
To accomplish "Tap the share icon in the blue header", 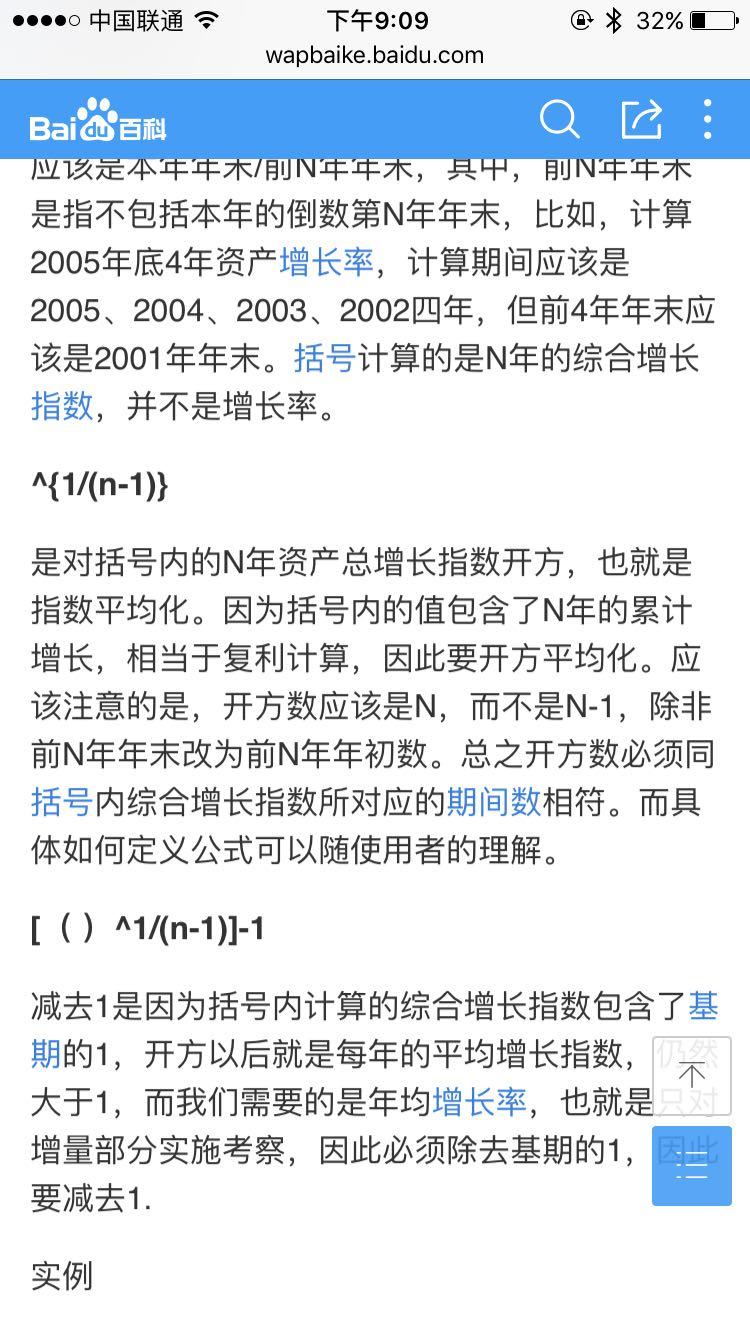I will (643, 119).
